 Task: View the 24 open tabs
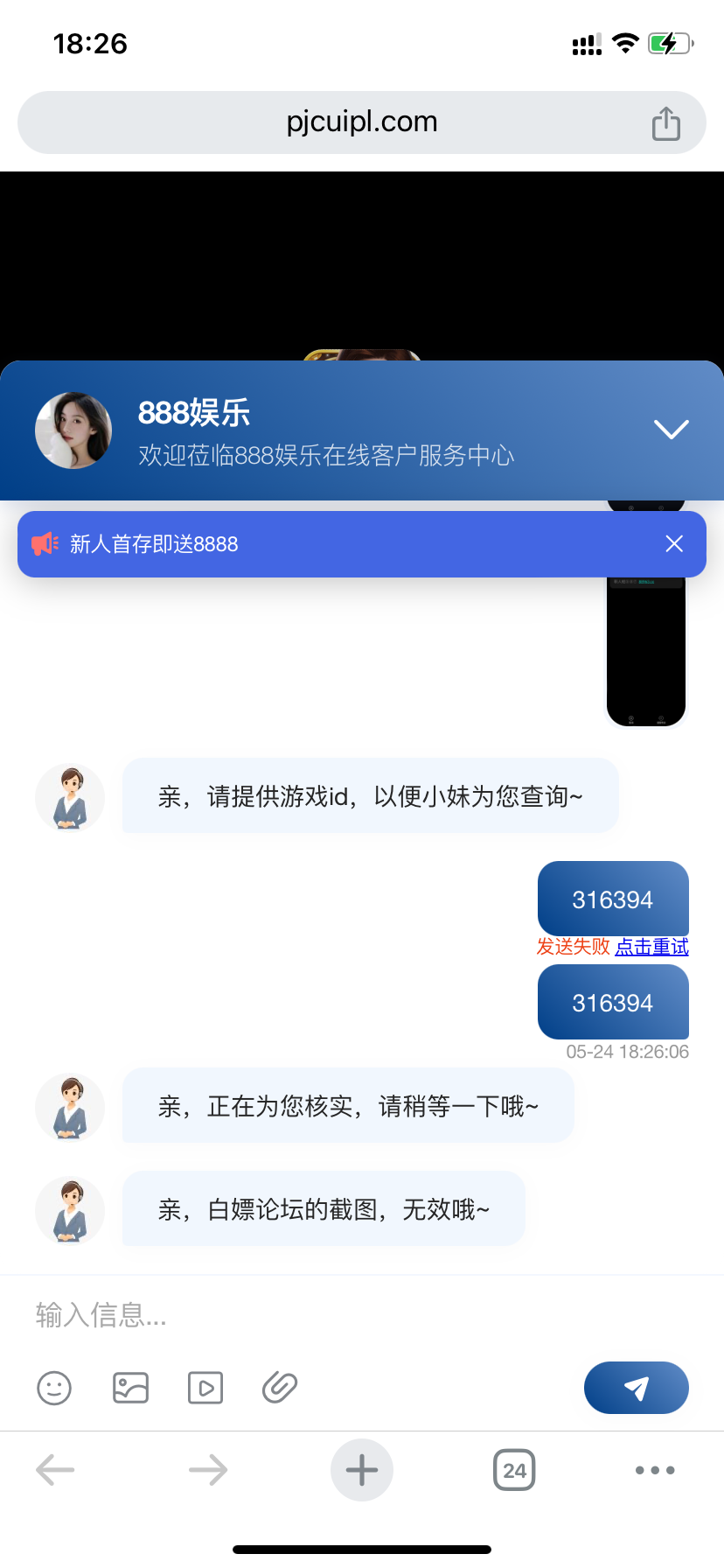[514, 1470]
